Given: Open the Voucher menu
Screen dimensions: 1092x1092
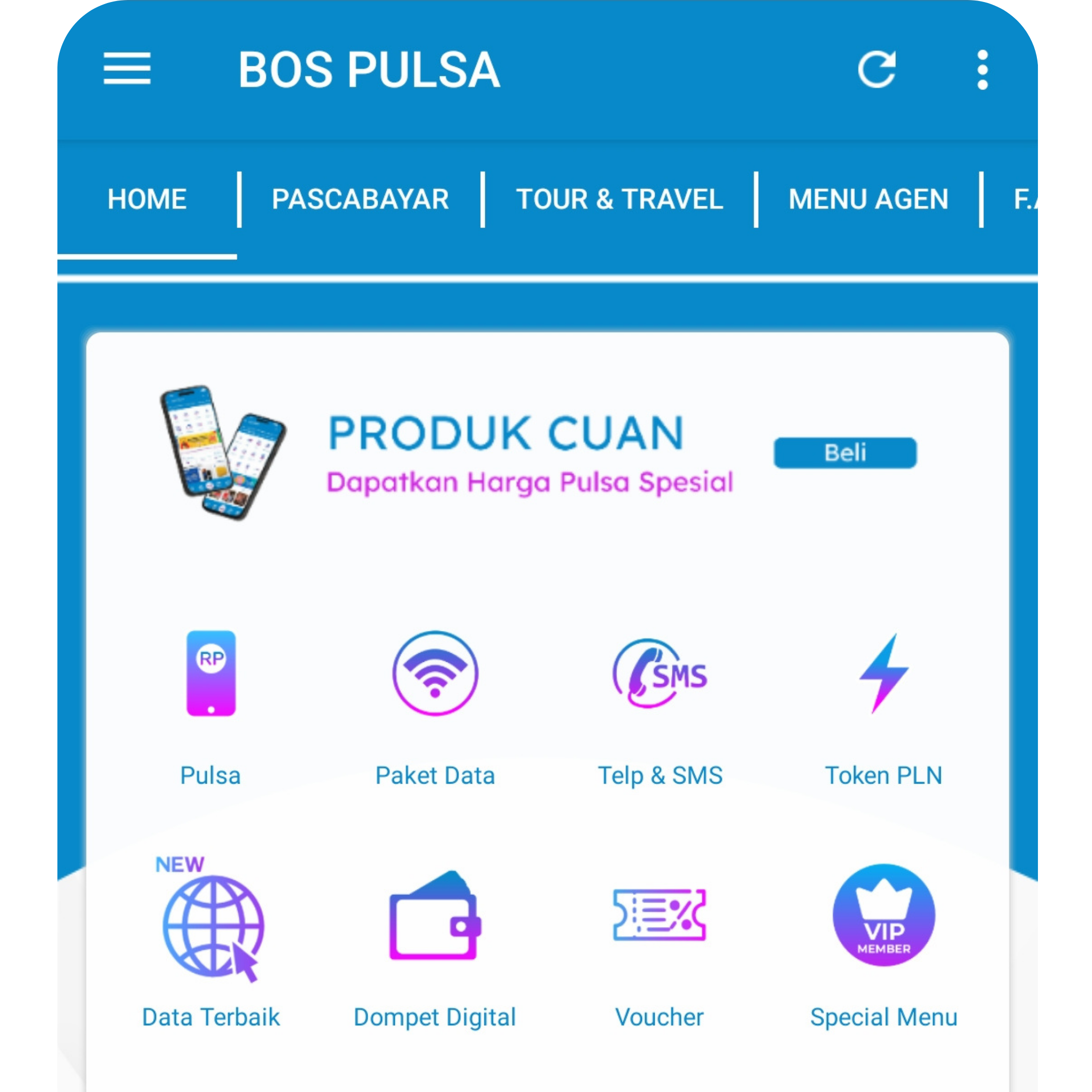Looking at the screenshot, I should click(660, 944).
